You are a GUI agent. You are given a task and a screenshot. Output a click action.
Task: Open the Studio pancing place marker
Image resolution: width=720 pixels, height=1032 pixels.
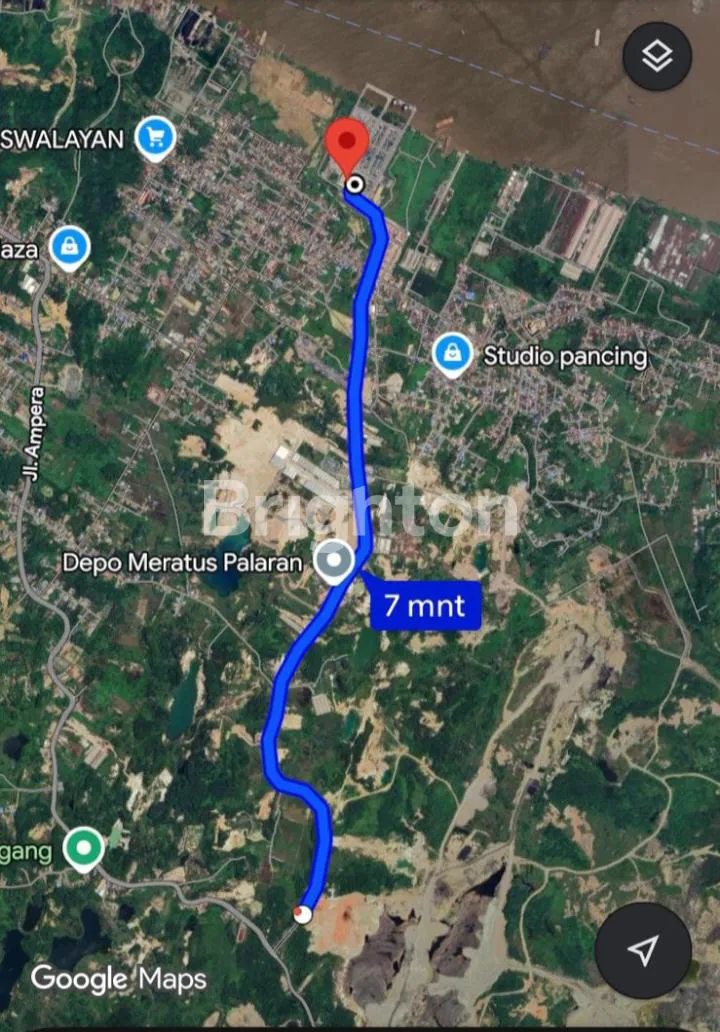(453, 354)
